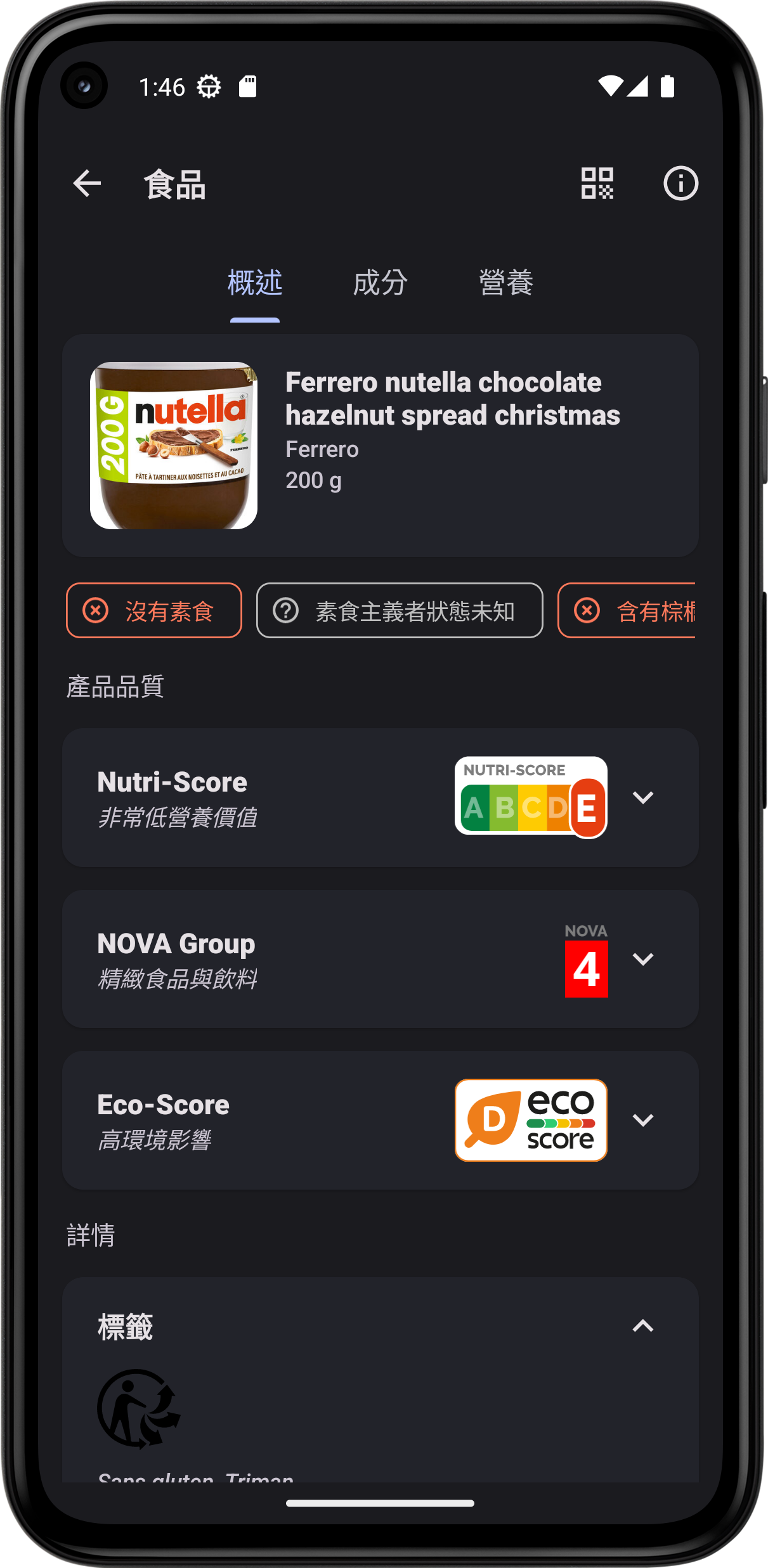
Task: Go back using the arrow icon
Action: [x=88, y=184]
